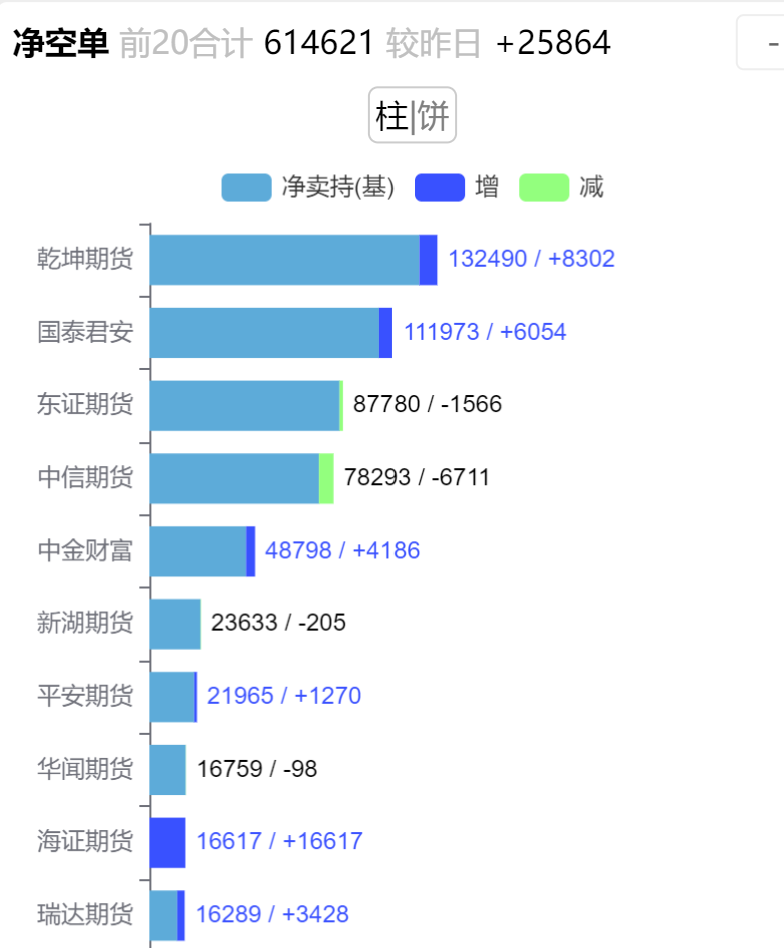Open 乾坤期货 detail via 132490 / +8302 link
This screenshot has height=948, width=784.
click(531, 258)
